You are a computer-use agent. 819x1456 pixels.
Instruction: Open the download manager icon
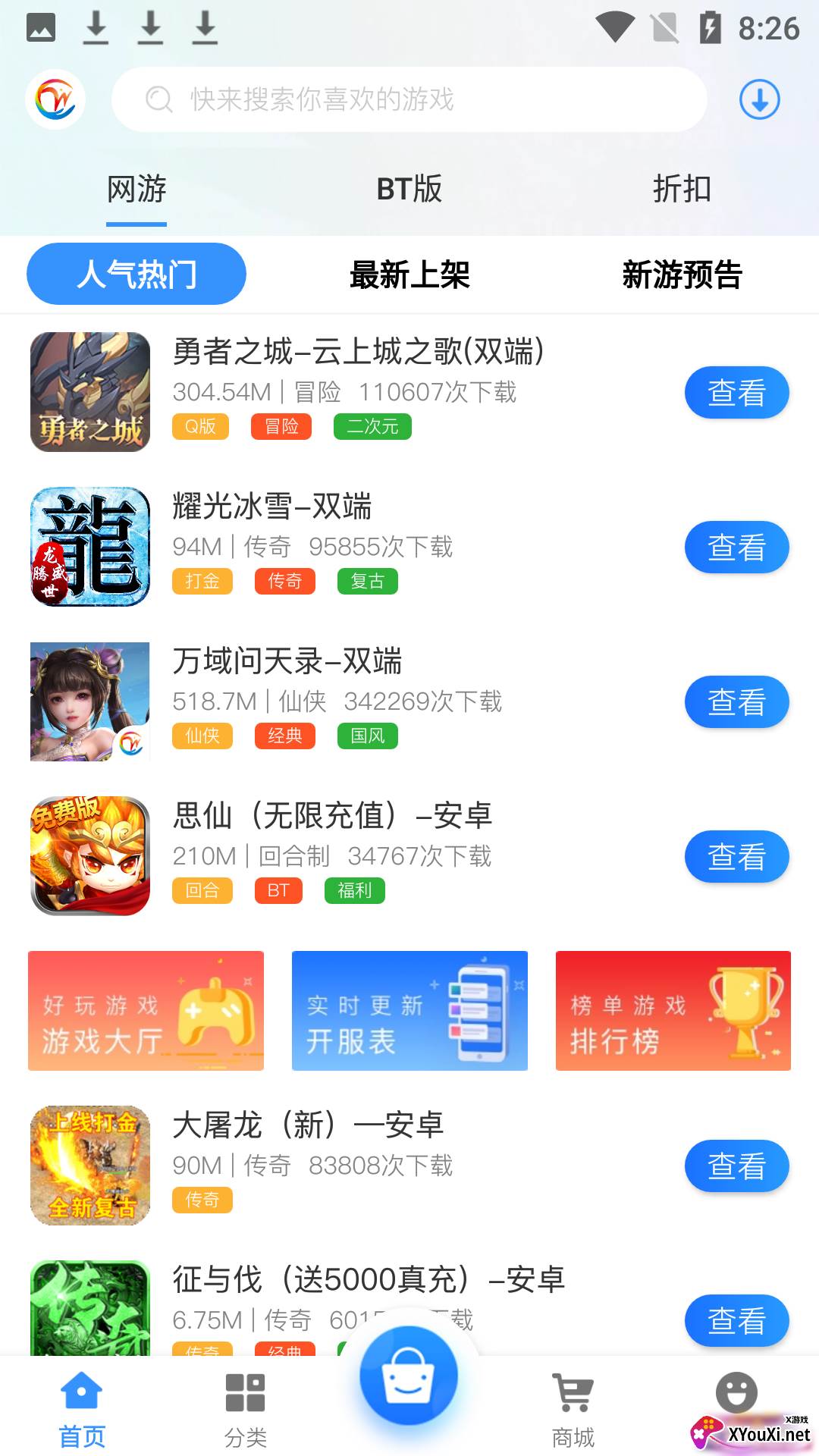pyautogui.click(x=759, y=99)
